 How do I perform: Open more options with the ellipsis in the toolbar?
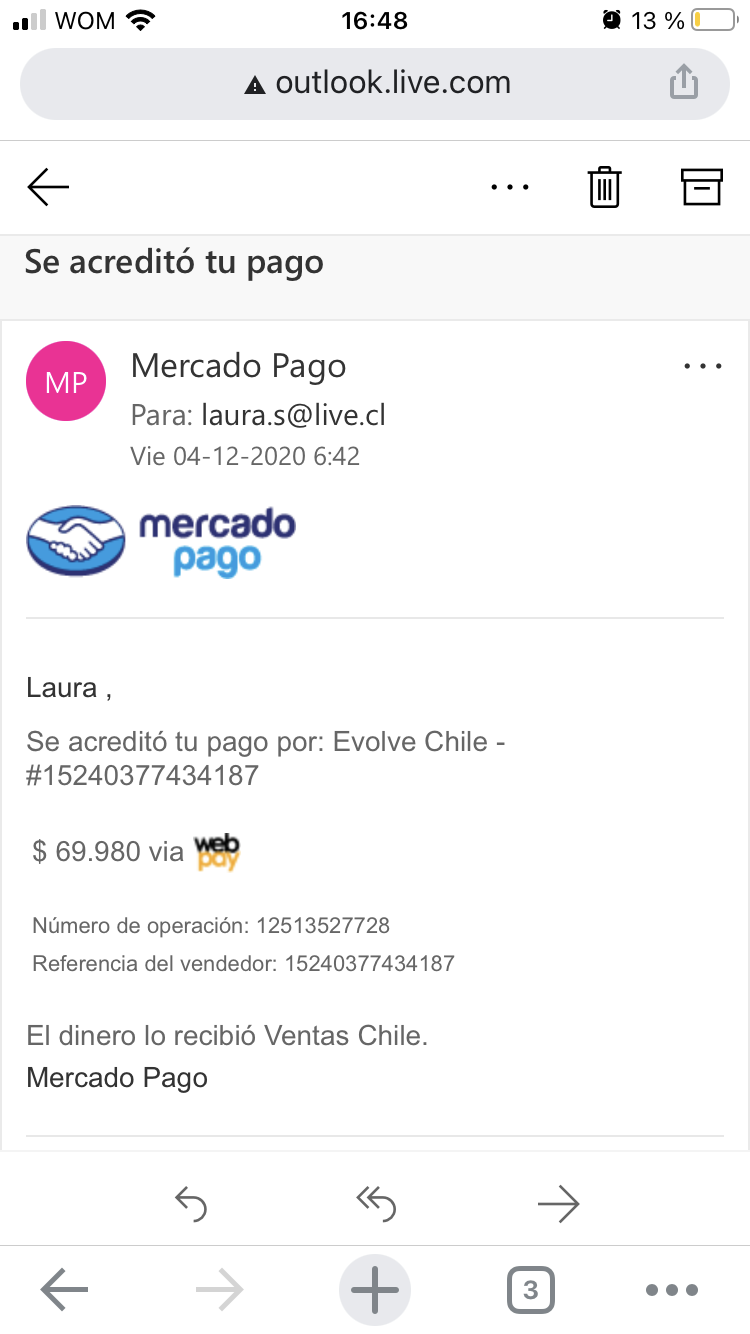[510, 187]
